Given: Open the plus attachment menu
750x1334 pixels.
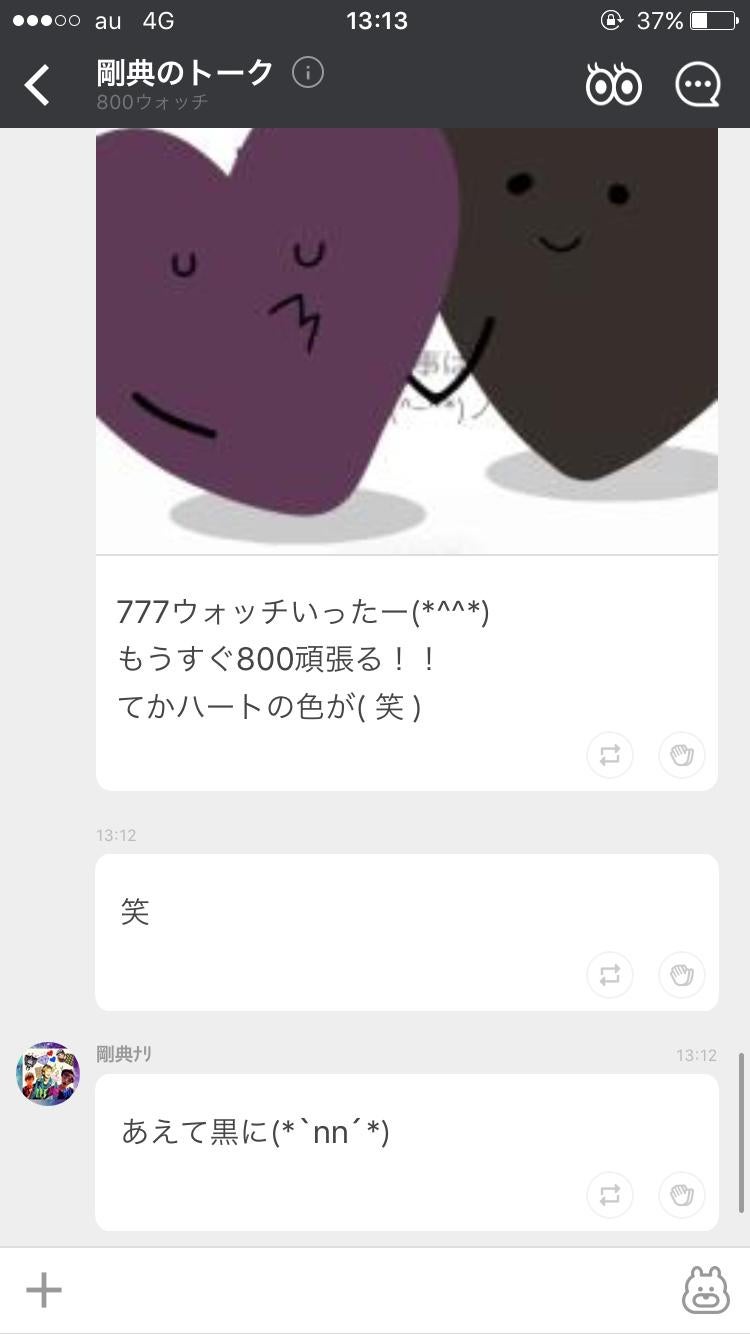Looking at the screenshot, I should click(43, 1290).
